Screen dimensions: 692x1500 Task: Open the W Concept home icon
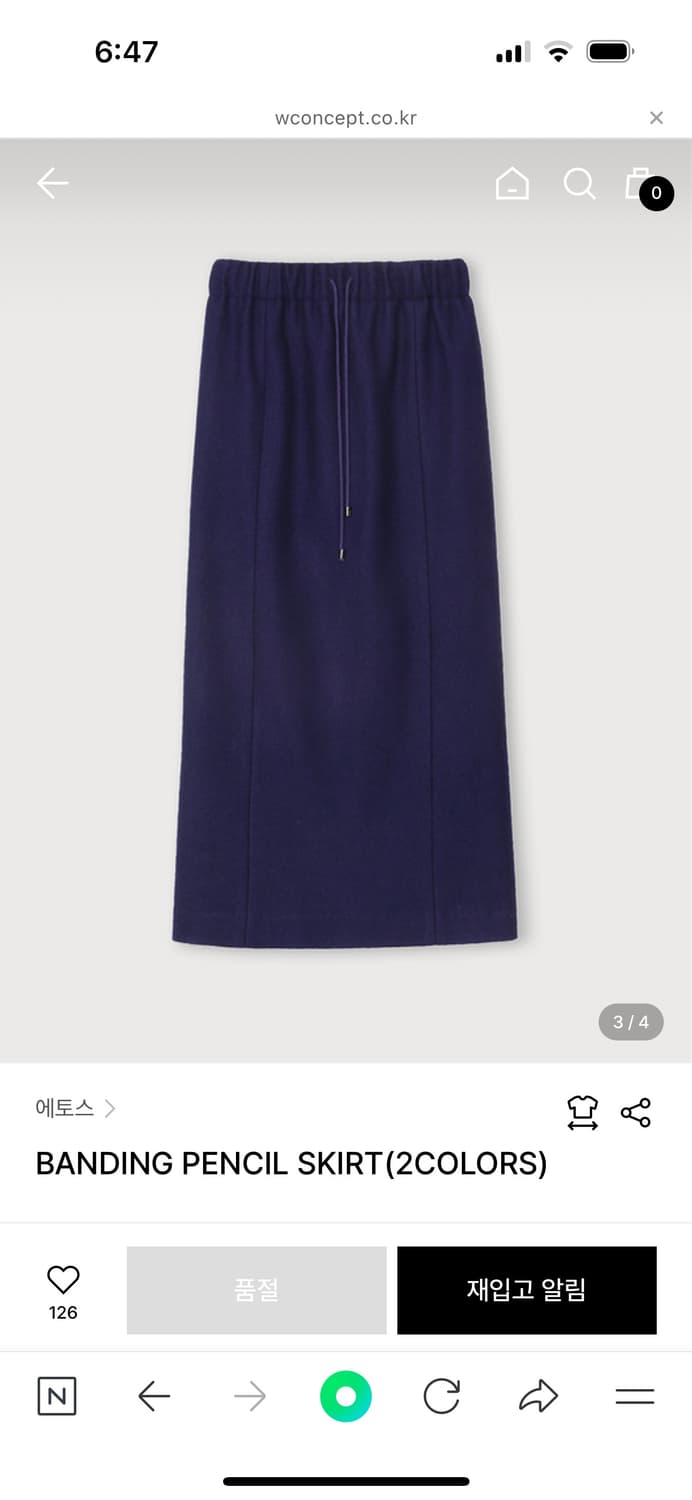coord(512,184)
